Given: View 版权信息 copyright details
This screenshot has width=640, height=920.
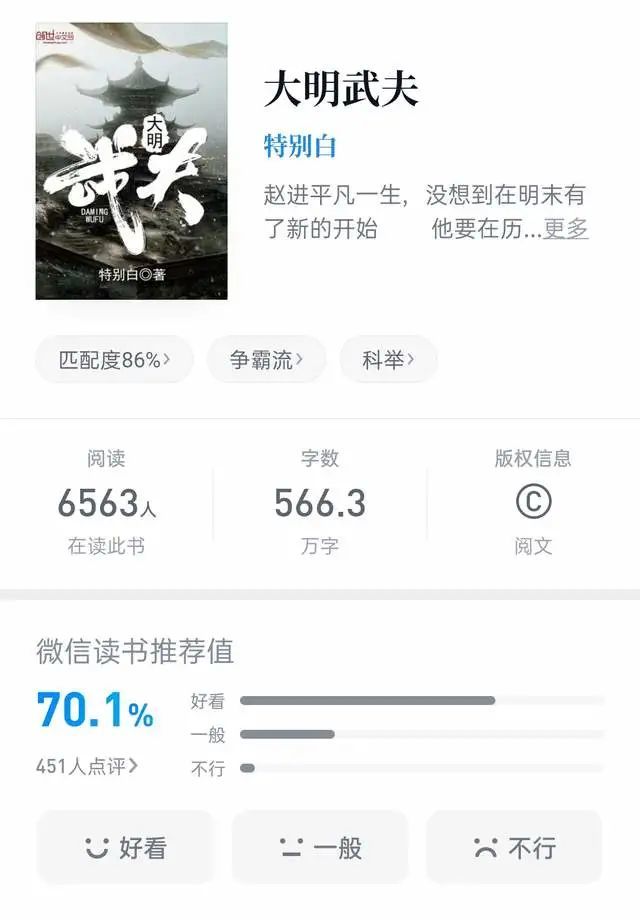Looking at the screenshot, I should (533, 503).
